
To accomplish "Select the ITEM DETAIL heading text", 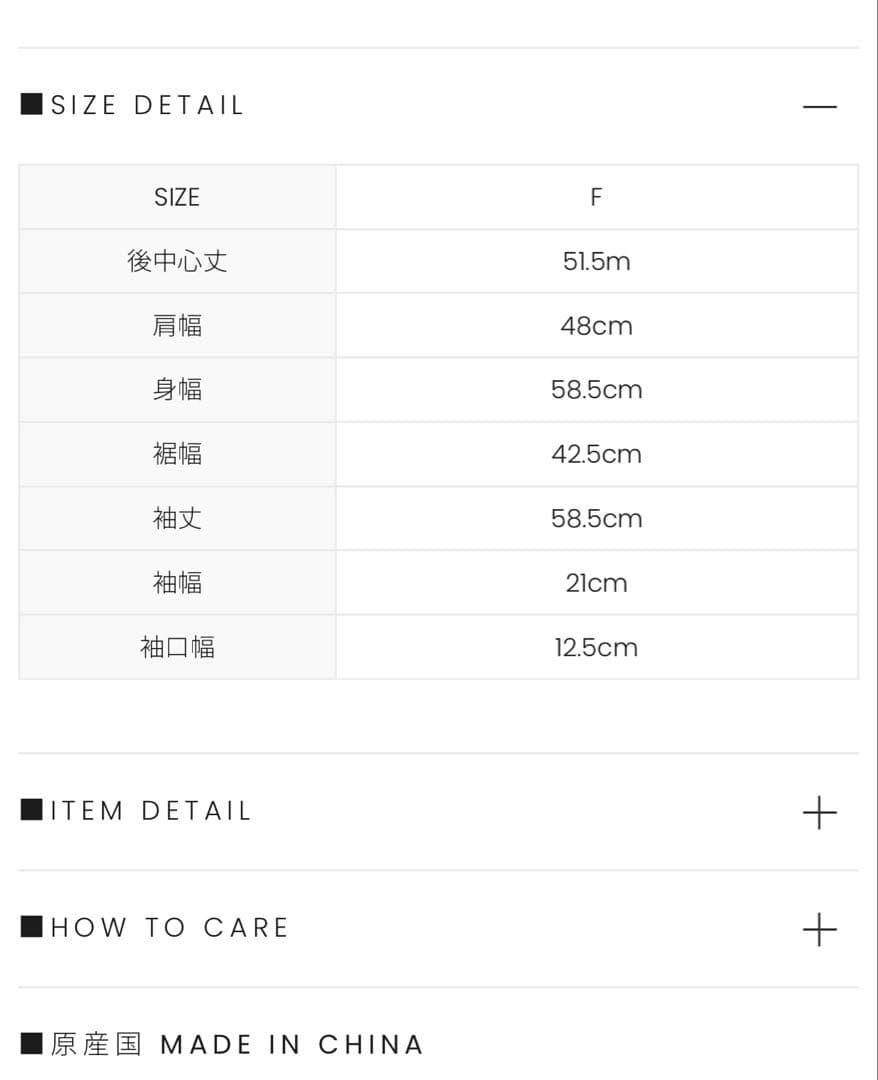I will [x=150, y=811].
